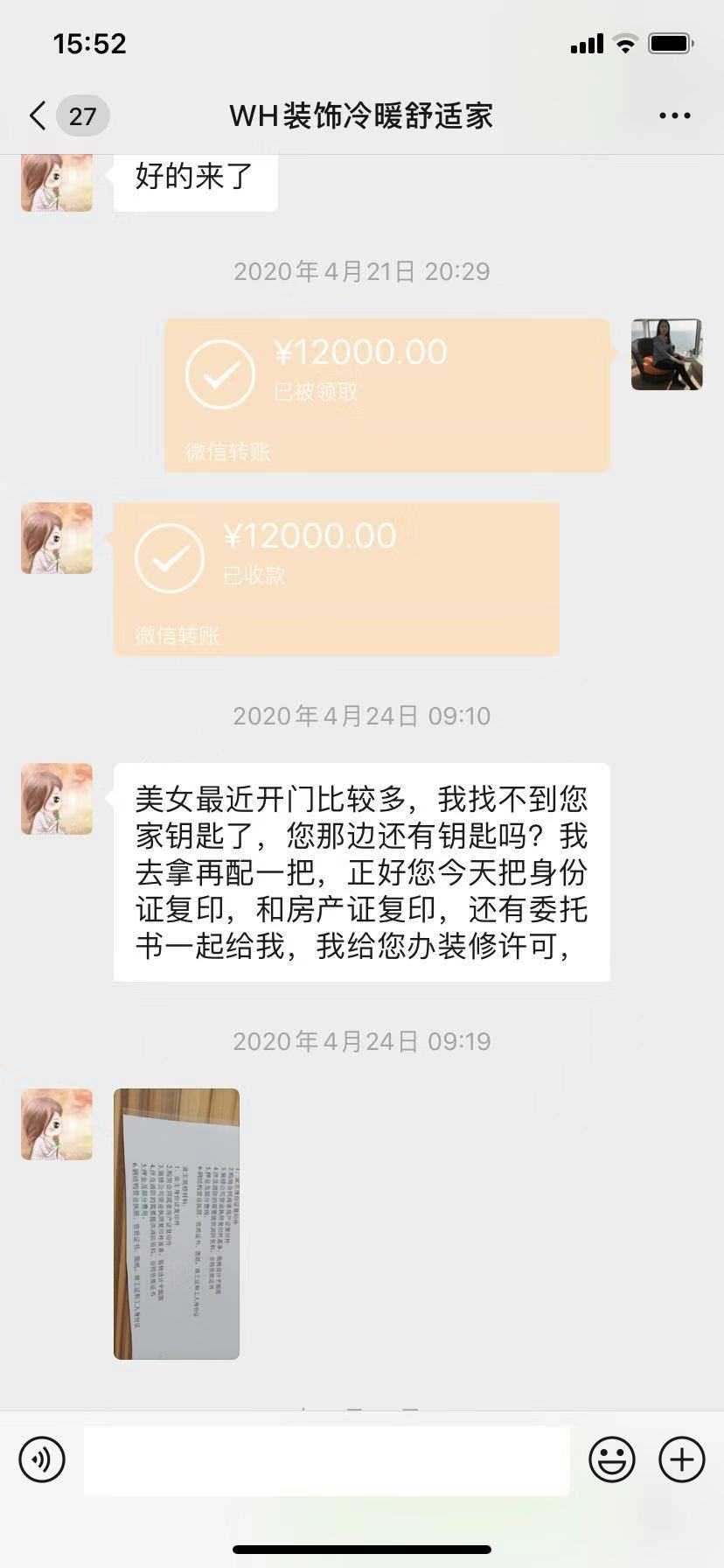
Task: Open the emoji picker
Action: [611, 1459]
